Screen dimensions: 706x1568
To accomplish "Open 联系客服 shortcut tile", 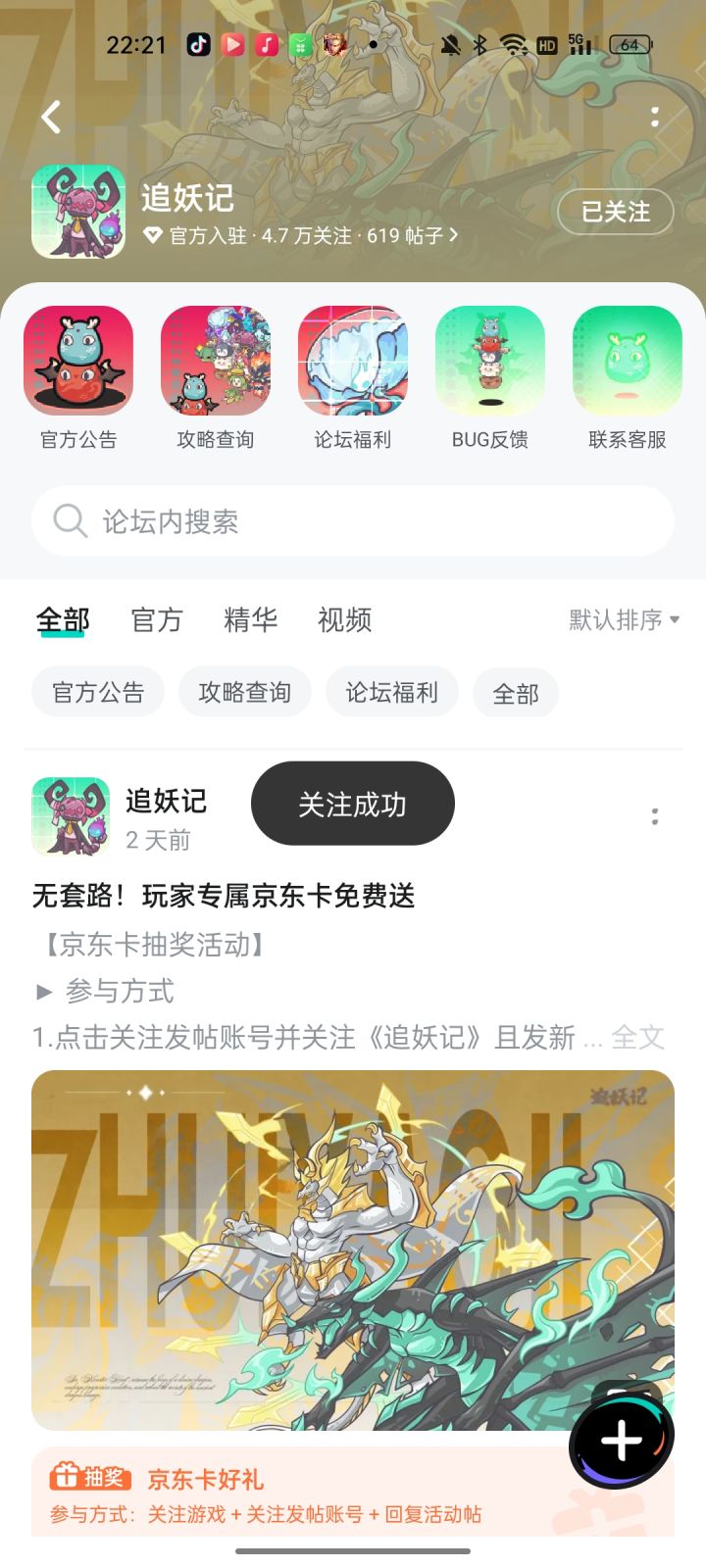I will pyautogui.click(x=628, y=378).
